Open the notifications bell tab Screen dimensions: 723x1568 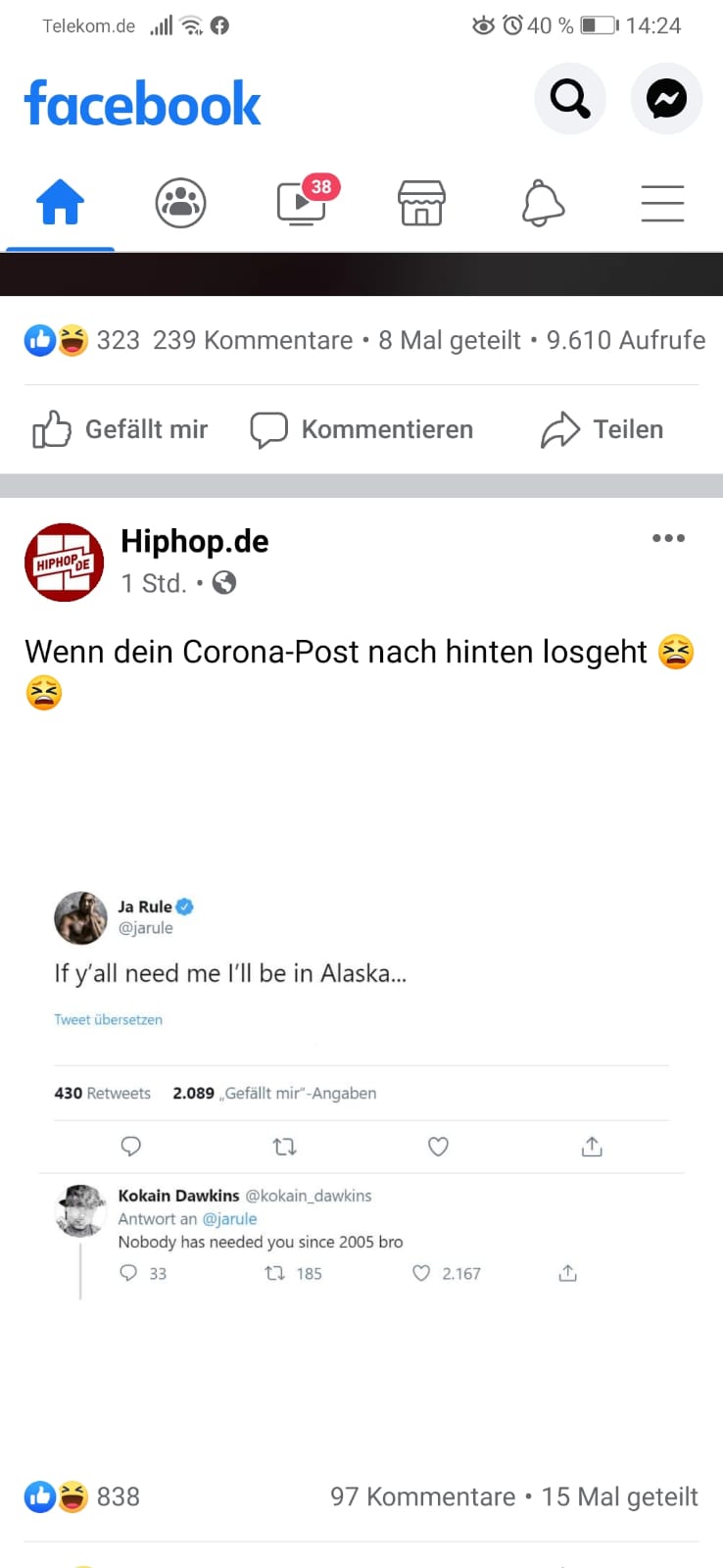[x=542, y=204]
